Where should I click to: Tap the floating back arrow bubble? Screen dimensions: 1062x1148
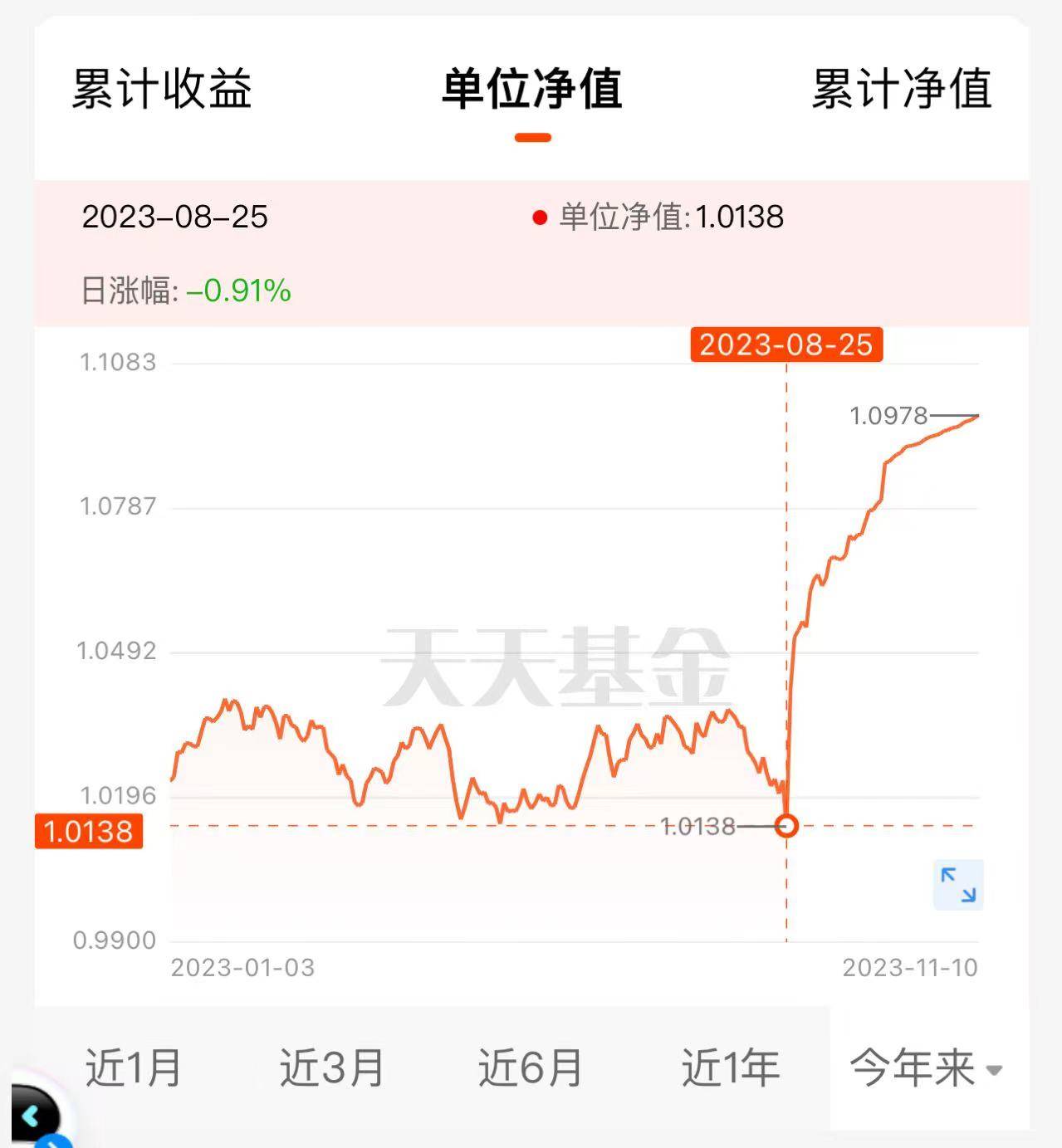33,1116
